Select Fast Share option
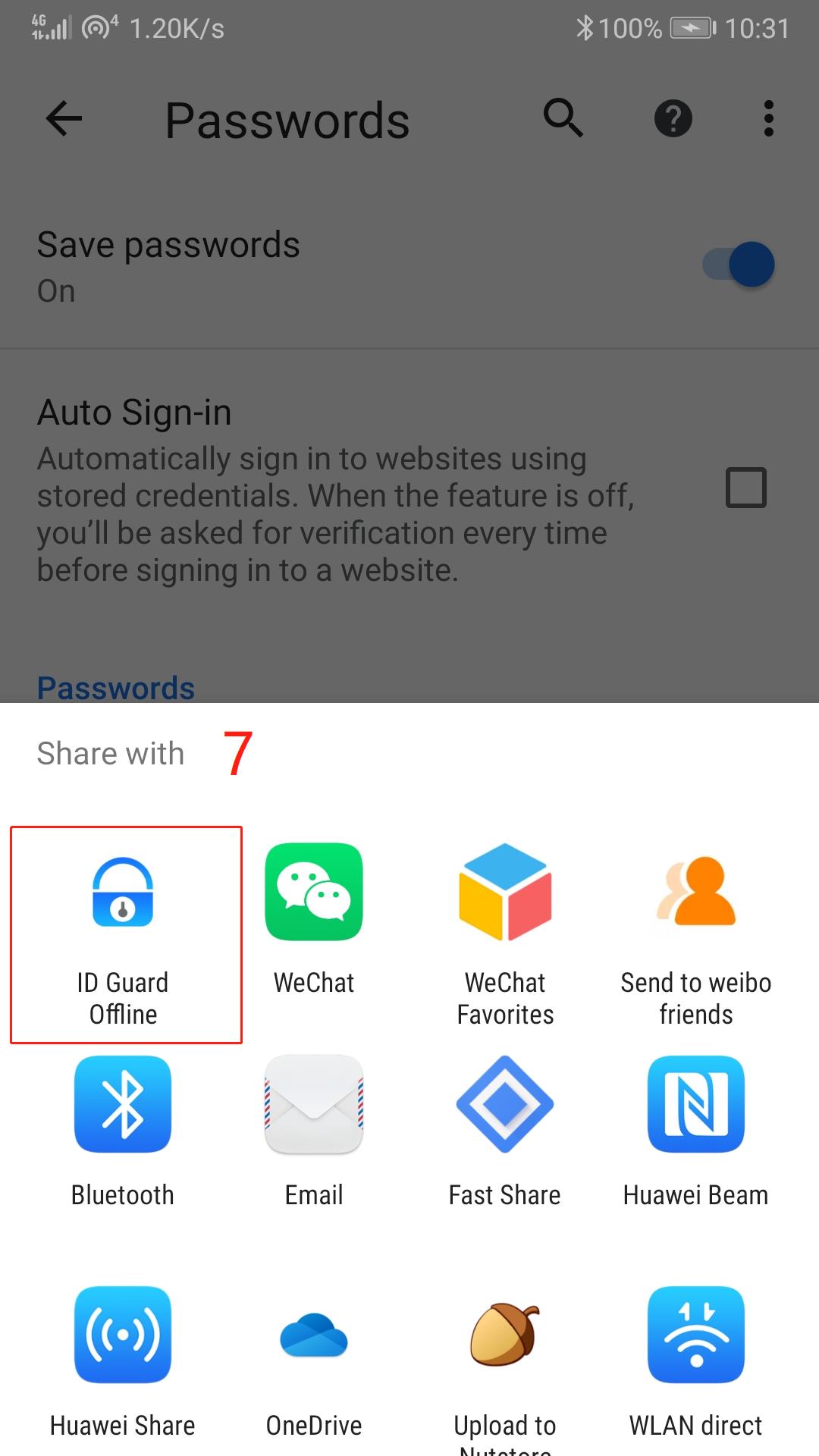This screenshot has height=1456, width=819. (x=505, y=1104)
